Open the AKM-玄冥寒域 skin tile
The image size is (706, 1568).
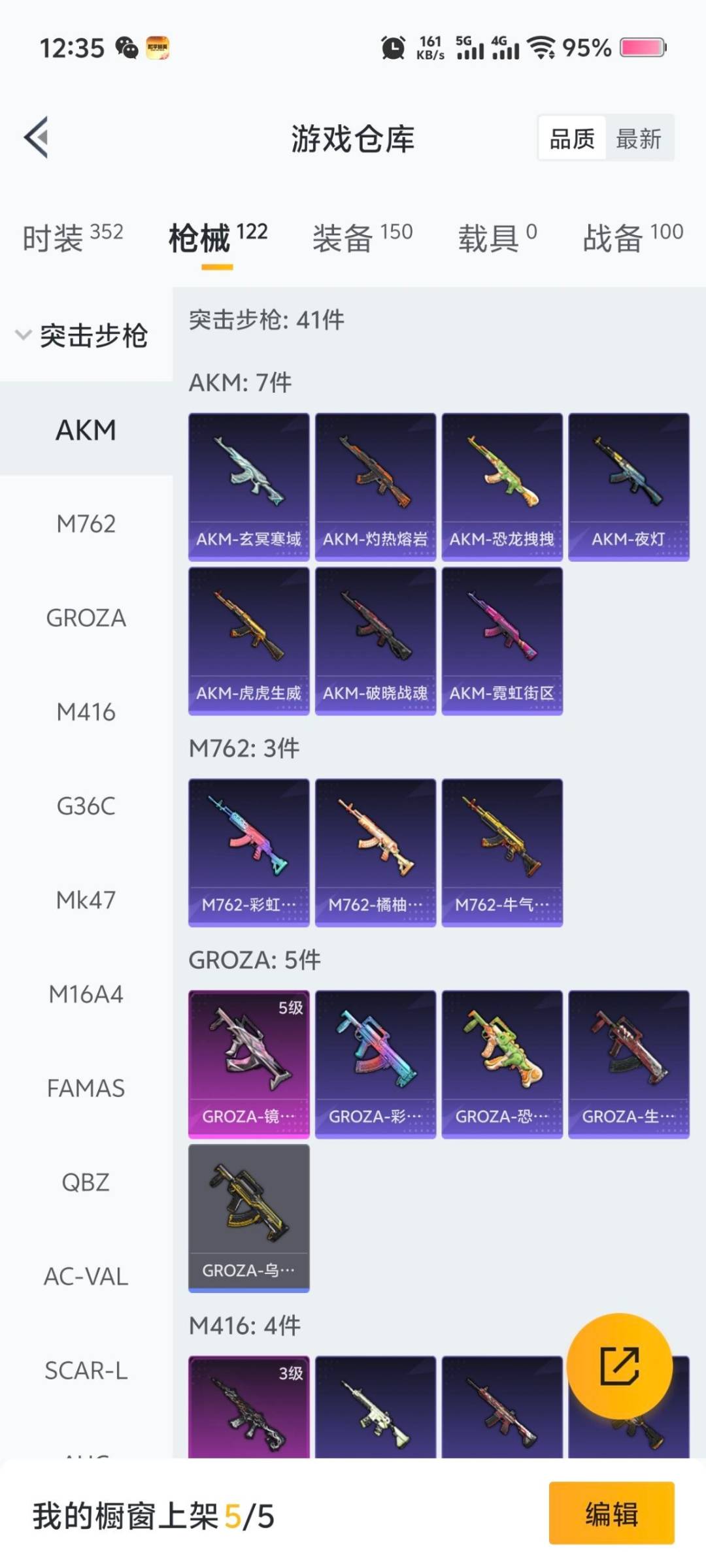tap(248, 487)
